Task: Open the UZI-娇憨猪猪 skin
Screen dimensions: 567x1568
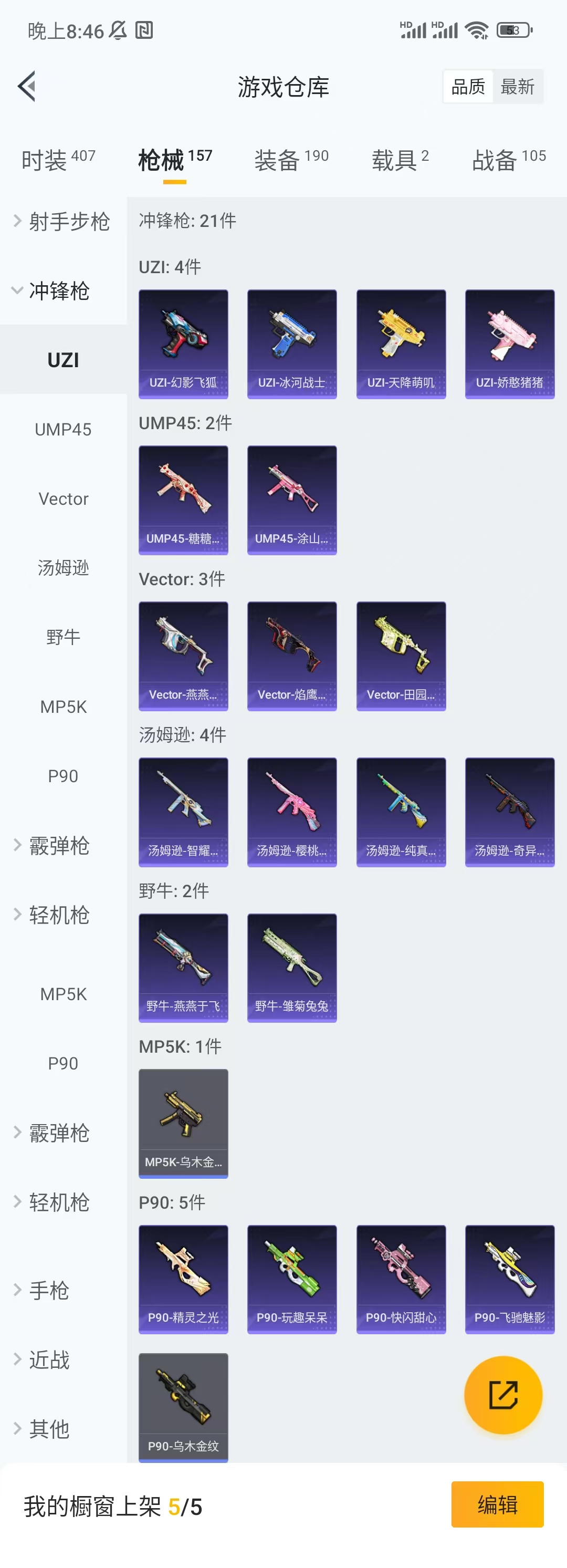Action: point(509,344)
